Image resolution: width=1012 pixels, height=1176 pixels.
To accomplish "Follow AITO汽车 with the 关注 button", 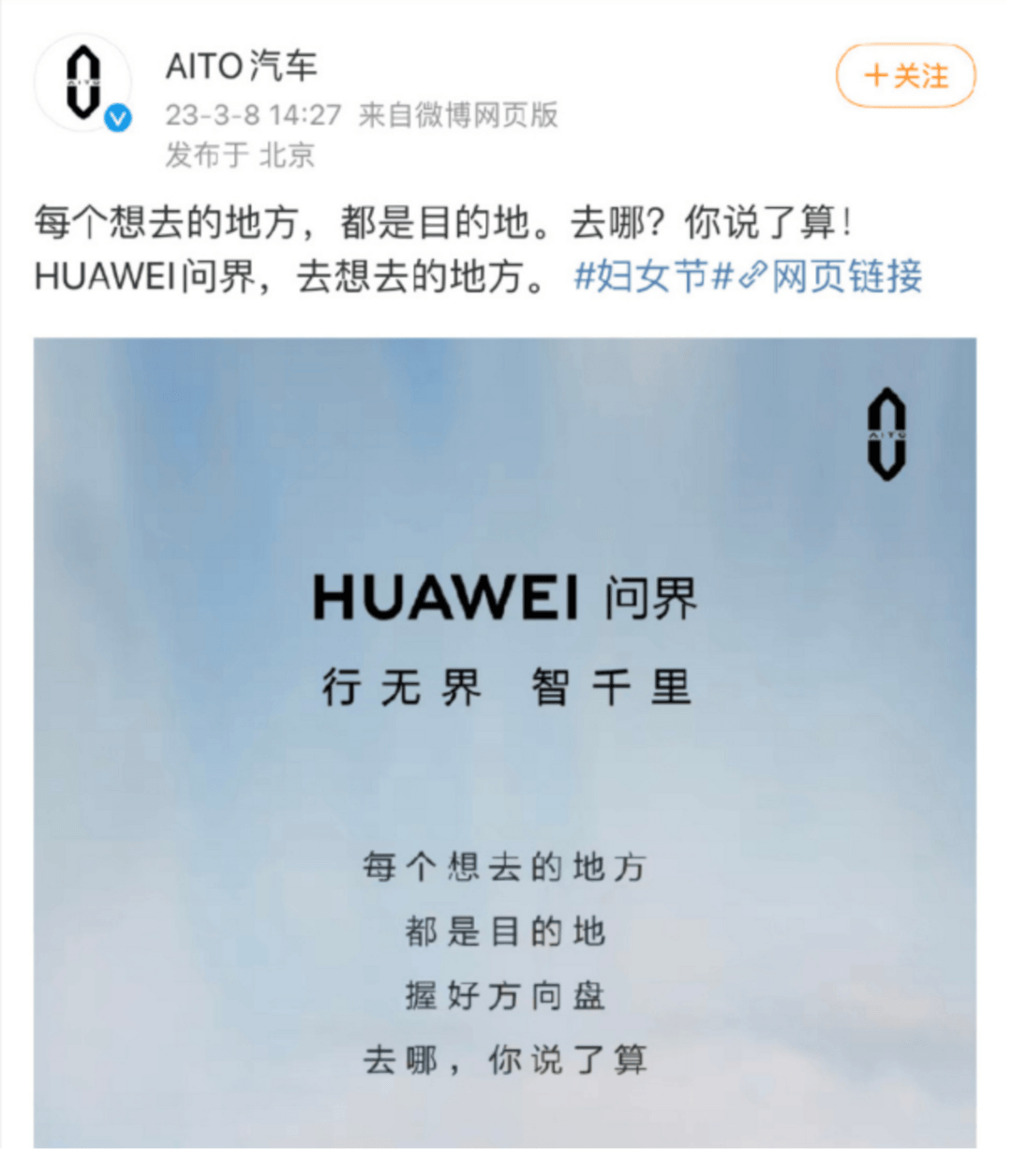I will coord(905,76).
